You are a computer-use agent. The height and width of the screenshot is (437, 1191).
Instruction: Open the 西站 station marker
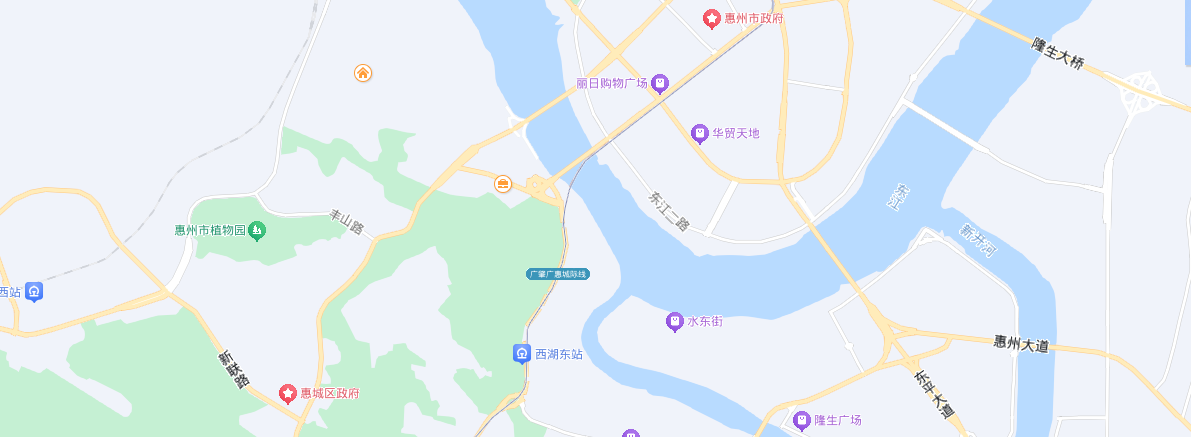coord(35,292)
